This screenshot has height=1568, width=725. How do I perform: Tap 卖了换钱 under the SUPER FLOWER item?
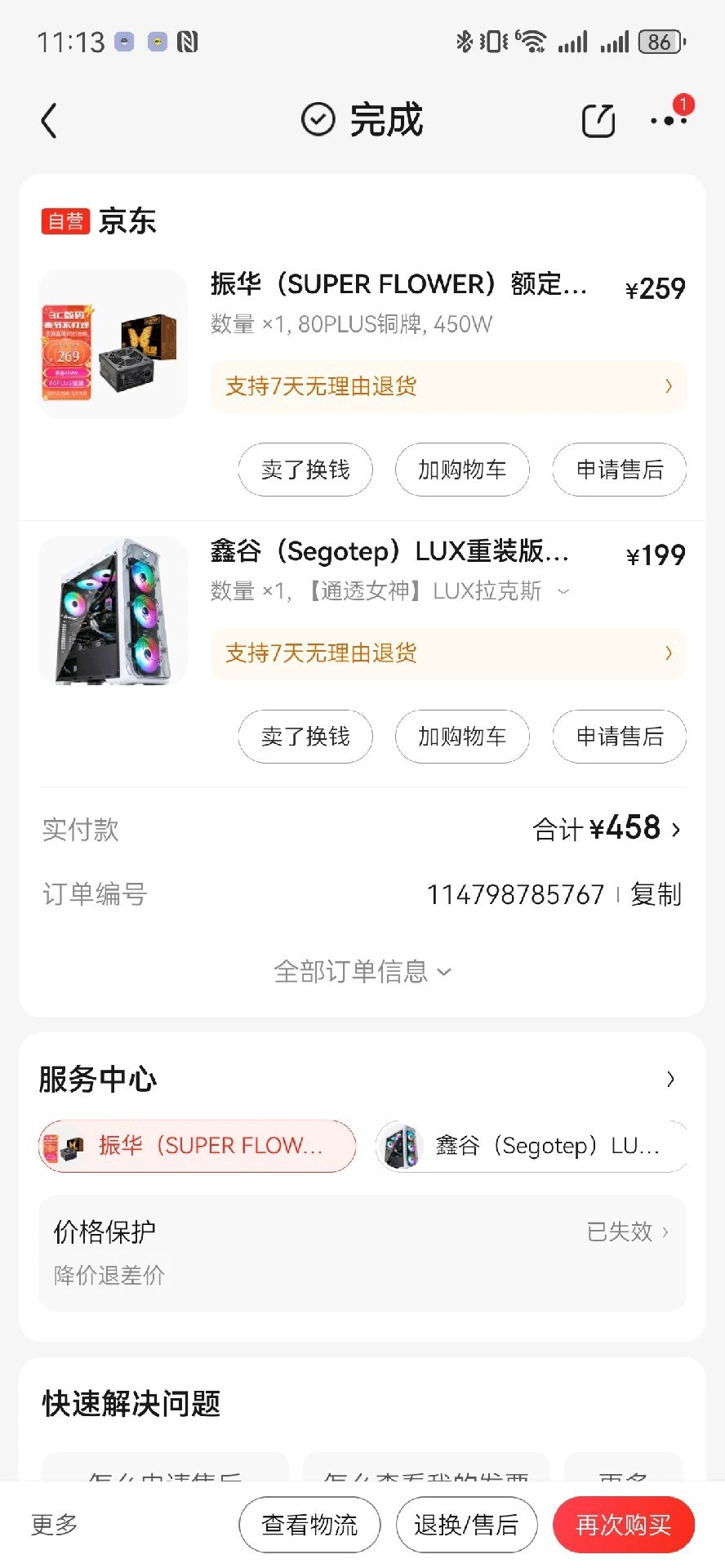click(305, 470)
